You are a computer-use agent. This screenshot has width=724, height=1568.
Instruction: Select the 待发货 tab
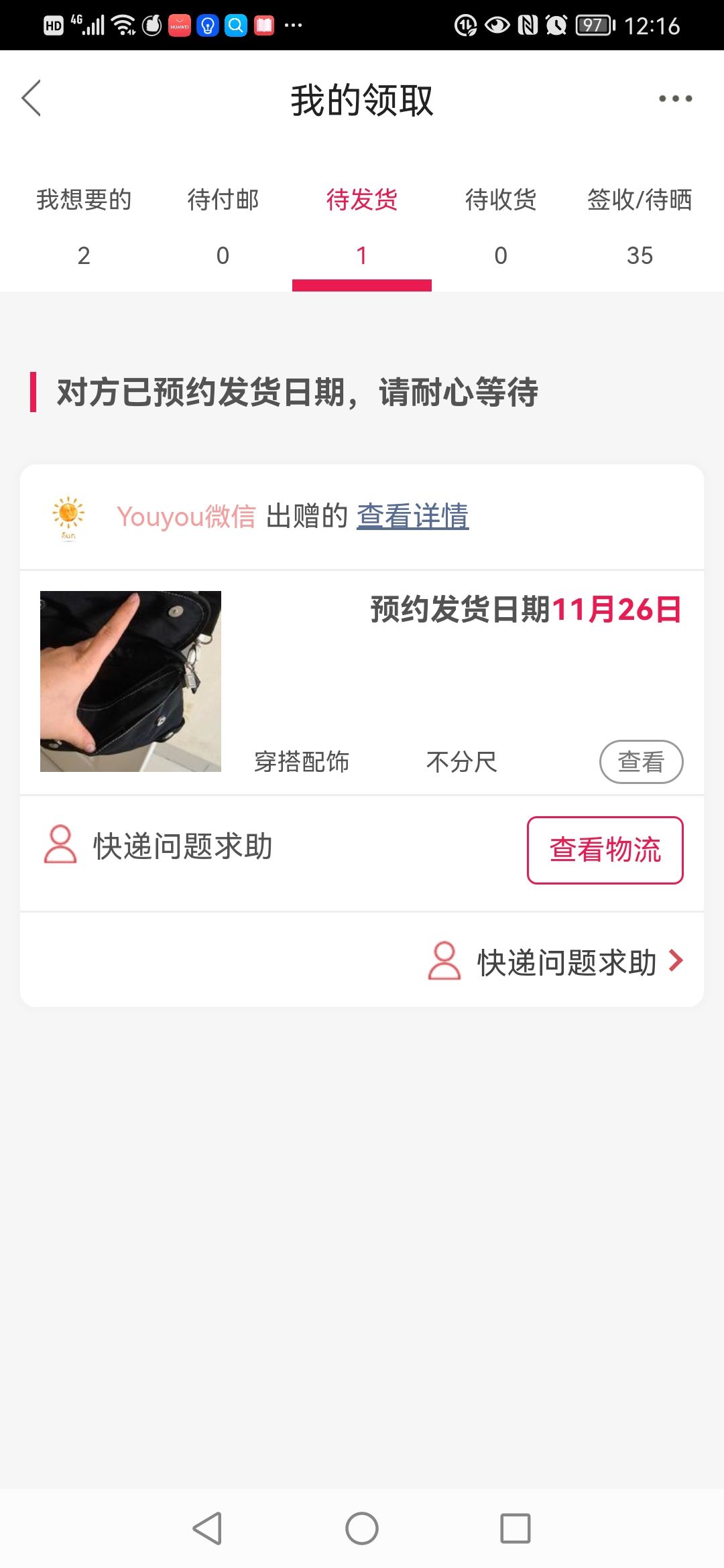click(x=362, y=226)
